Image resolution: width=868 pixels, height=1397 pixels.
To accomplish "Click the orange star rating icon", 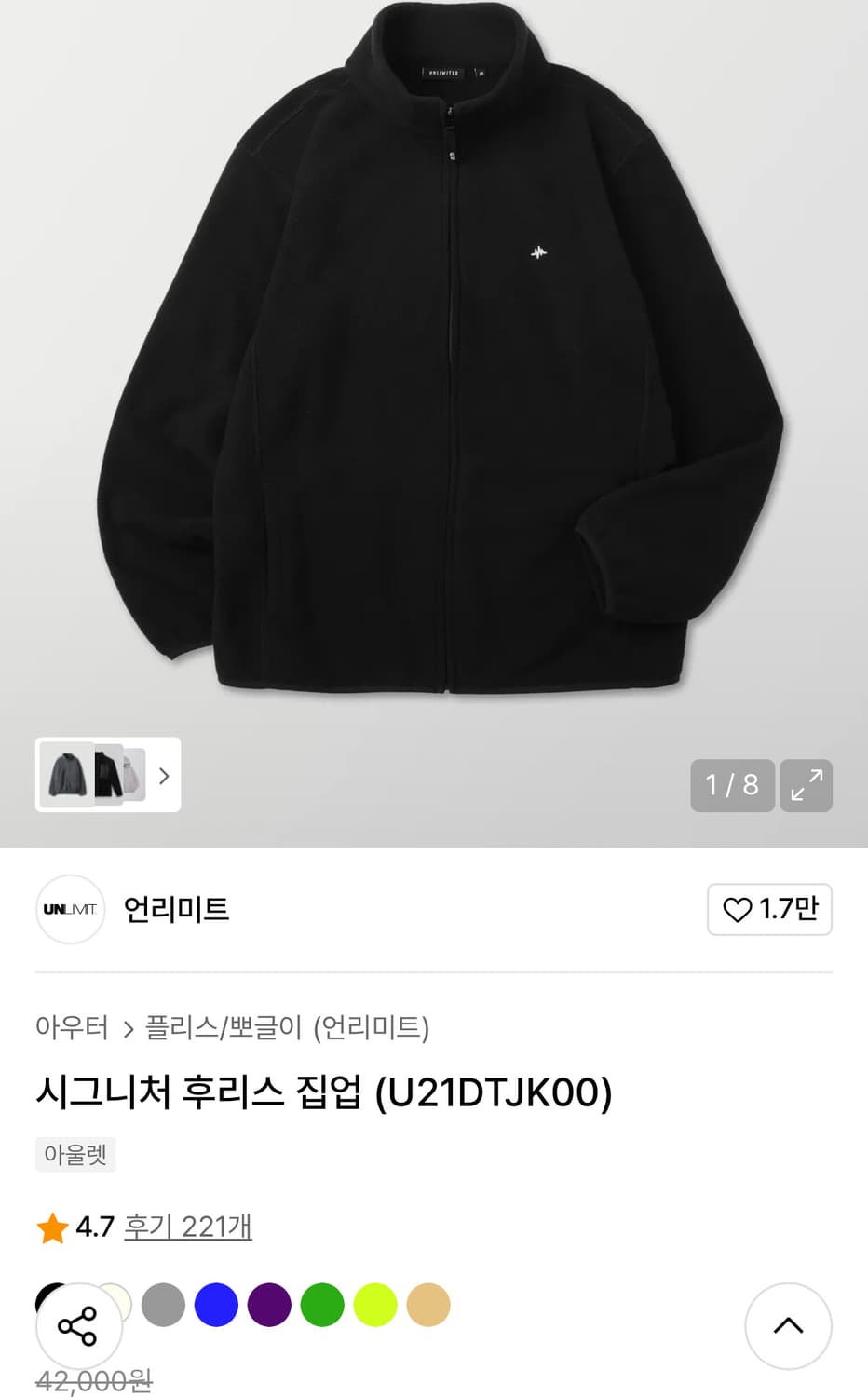I will (51, 1227).
